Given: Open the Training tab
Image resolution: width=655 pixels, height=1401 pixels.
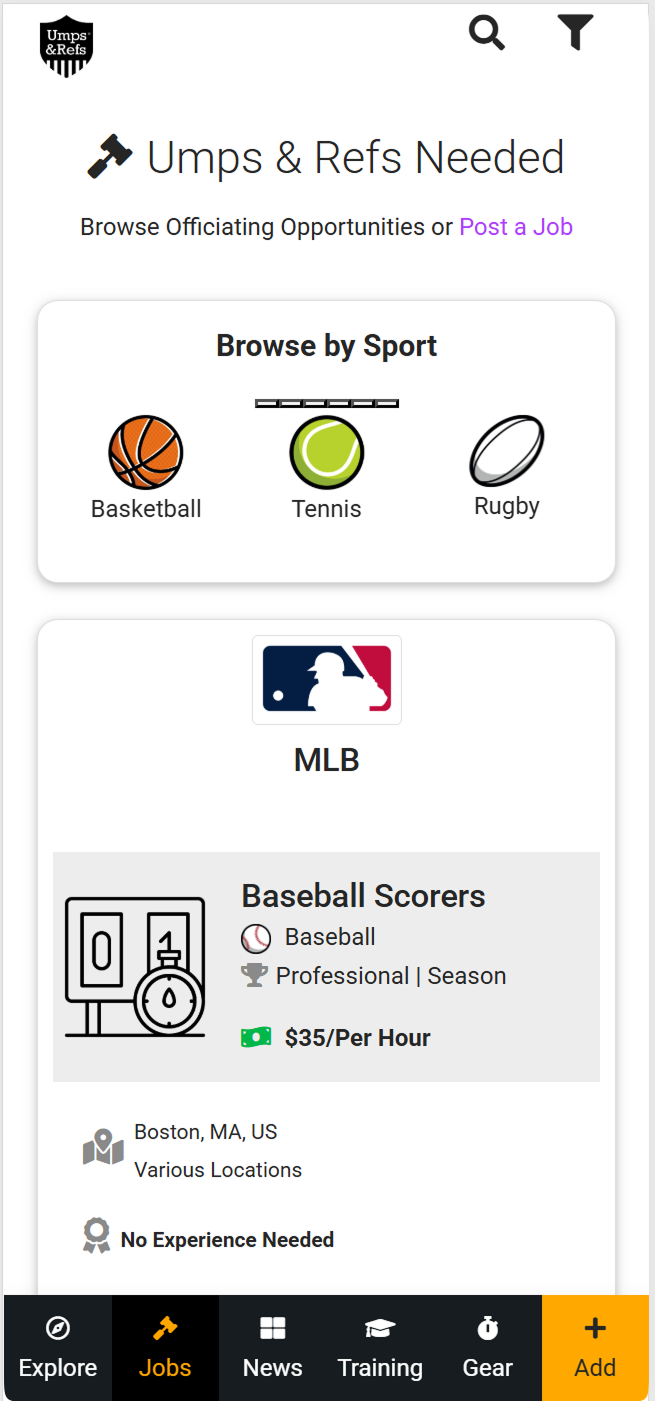Looking at the screenshot, I should pos(380,1348).
